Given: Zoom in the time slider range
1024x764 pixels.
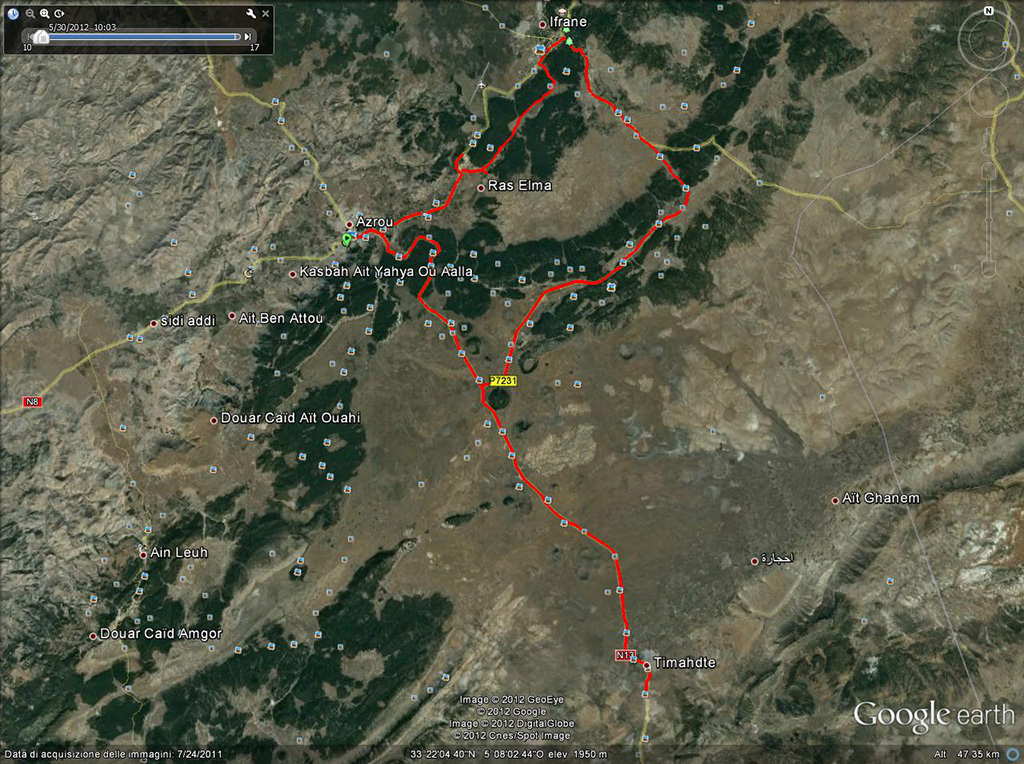Looking at the screenshot, I should [x=45, y=13].
